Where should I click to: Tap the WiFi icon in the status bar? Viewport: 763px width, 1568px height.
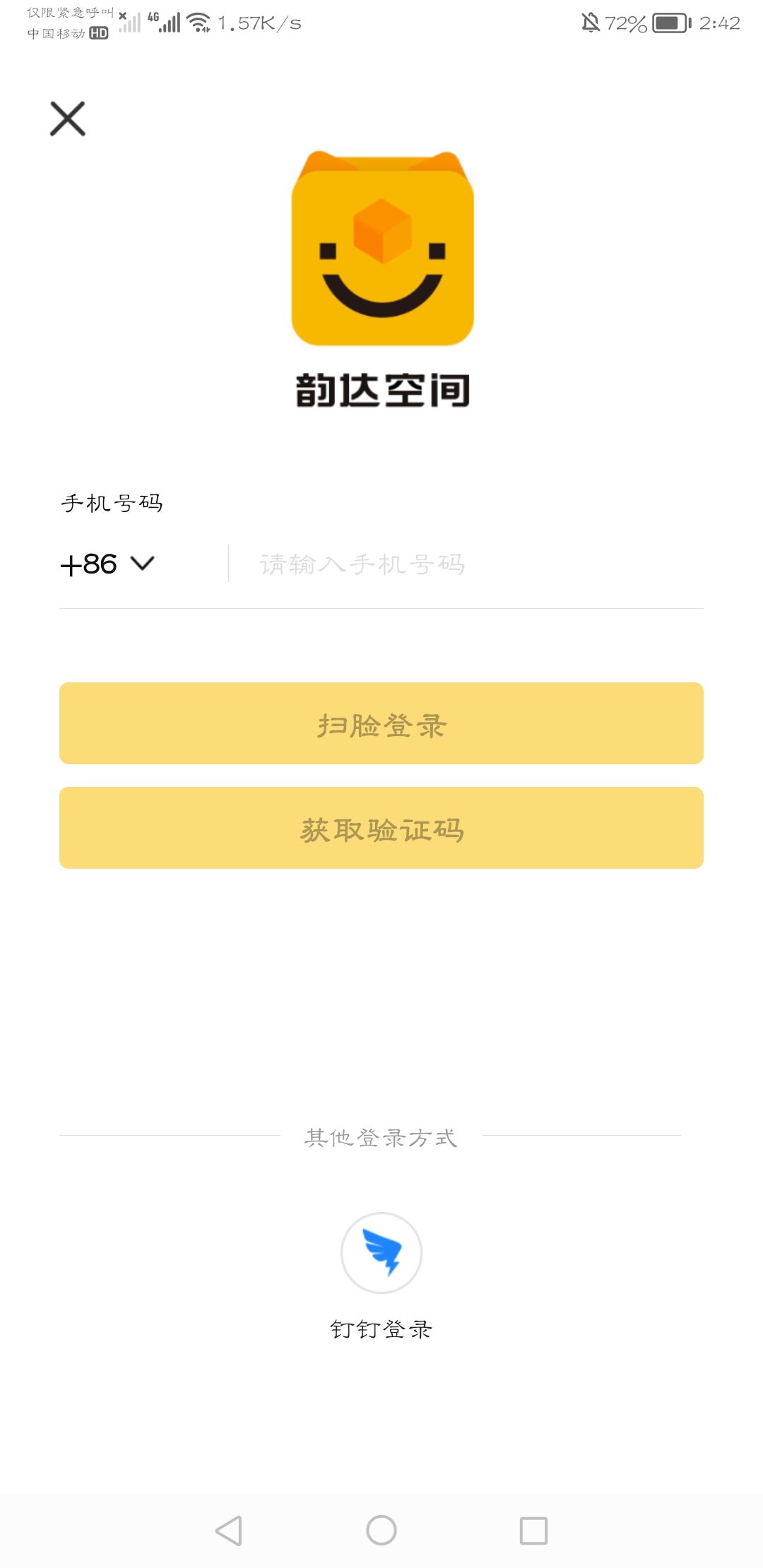click(x=199, y=21)
